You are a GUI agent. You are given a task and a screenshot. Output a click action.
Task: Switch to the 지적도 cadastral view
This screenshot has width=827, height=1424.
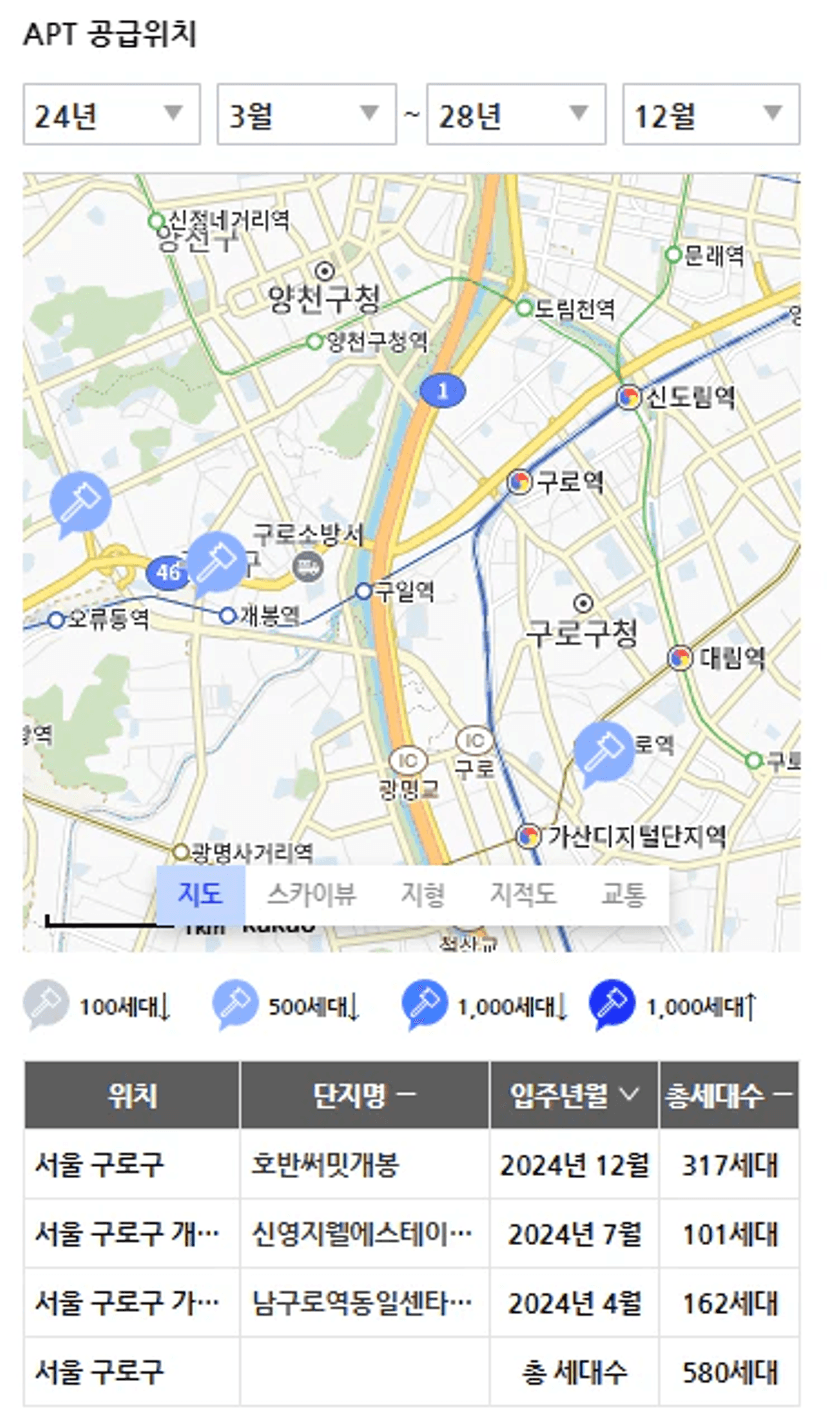[x=523, y=895]
